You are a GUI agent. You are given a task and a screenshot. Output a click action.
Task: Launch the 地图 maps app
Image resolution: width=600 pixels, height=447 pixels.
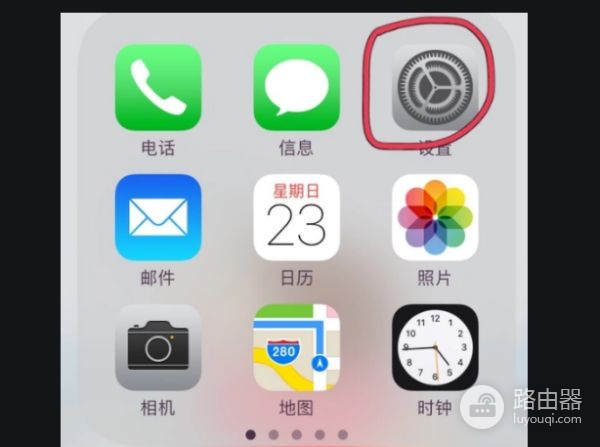tap(296, 347)
